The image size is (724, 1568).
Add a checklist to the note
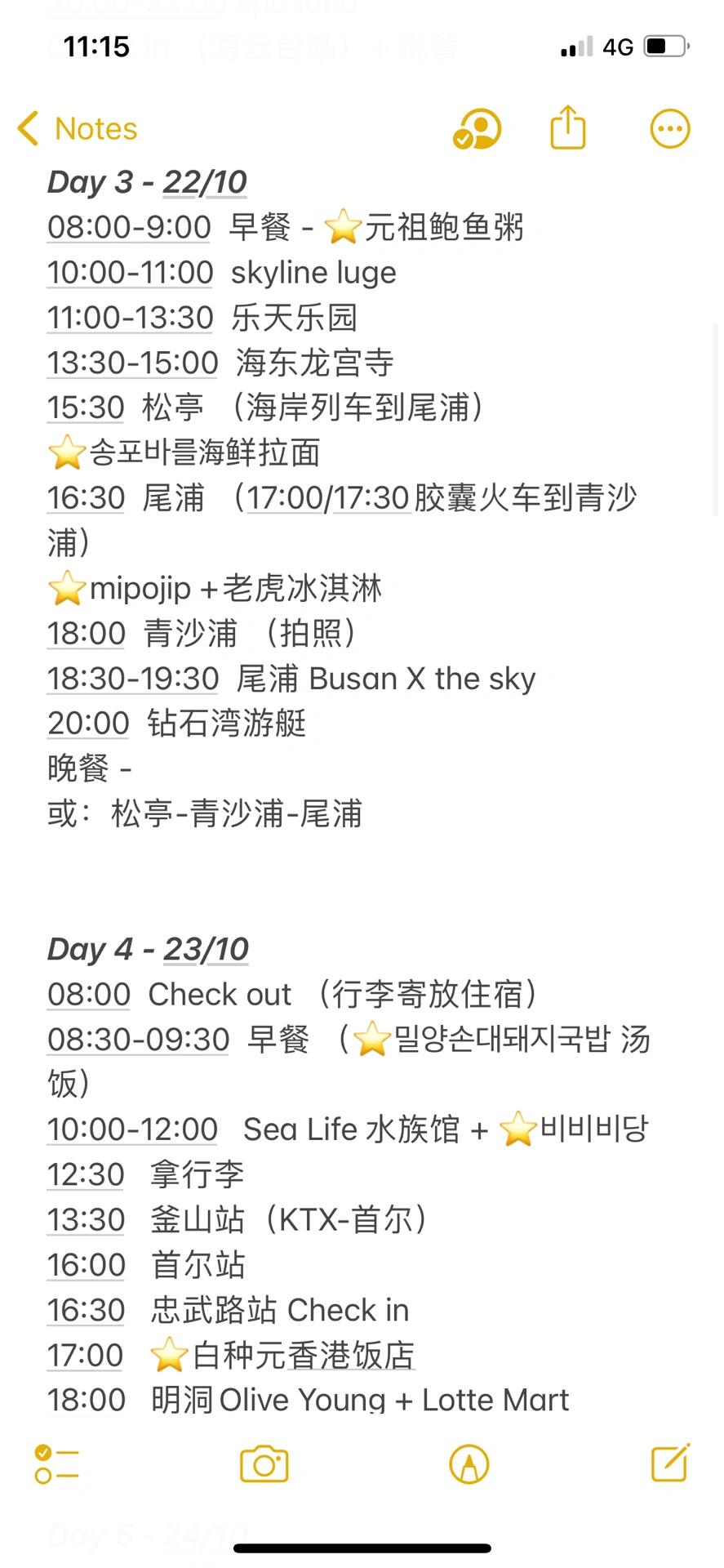[x=56, y=1464]
